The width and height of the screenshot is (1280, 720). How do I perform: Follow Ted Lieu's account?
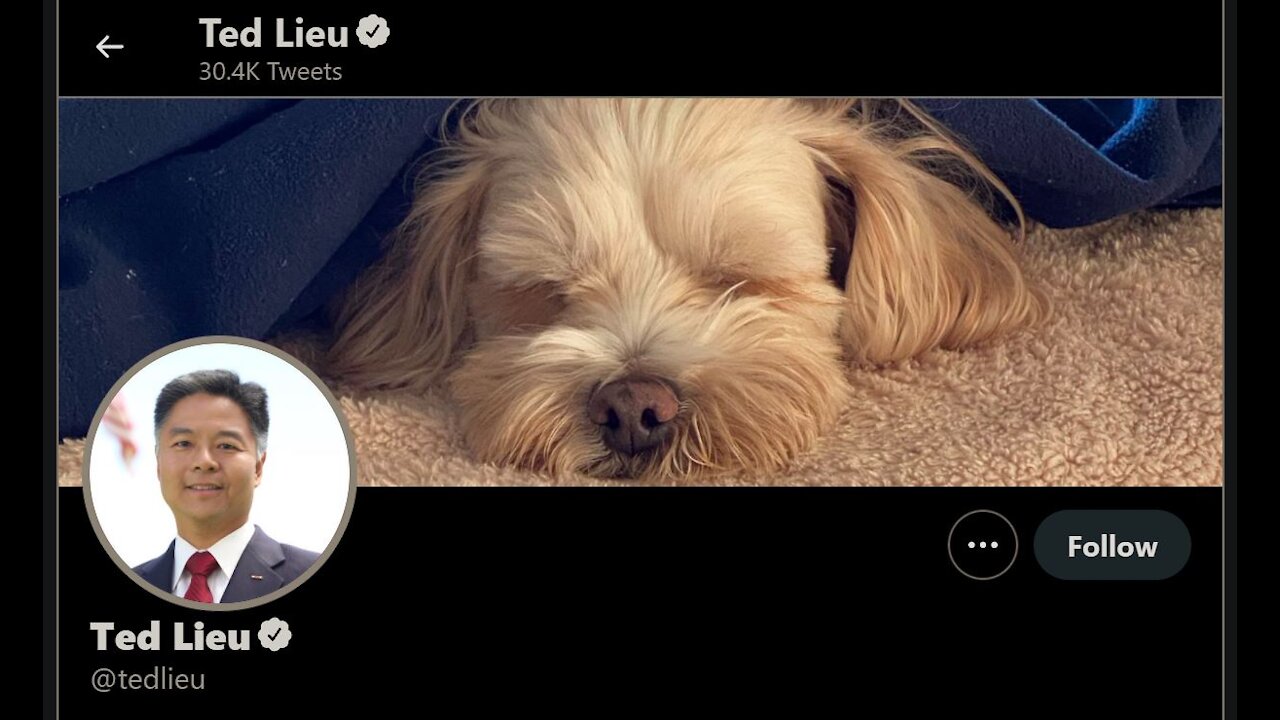[1111, 546]
